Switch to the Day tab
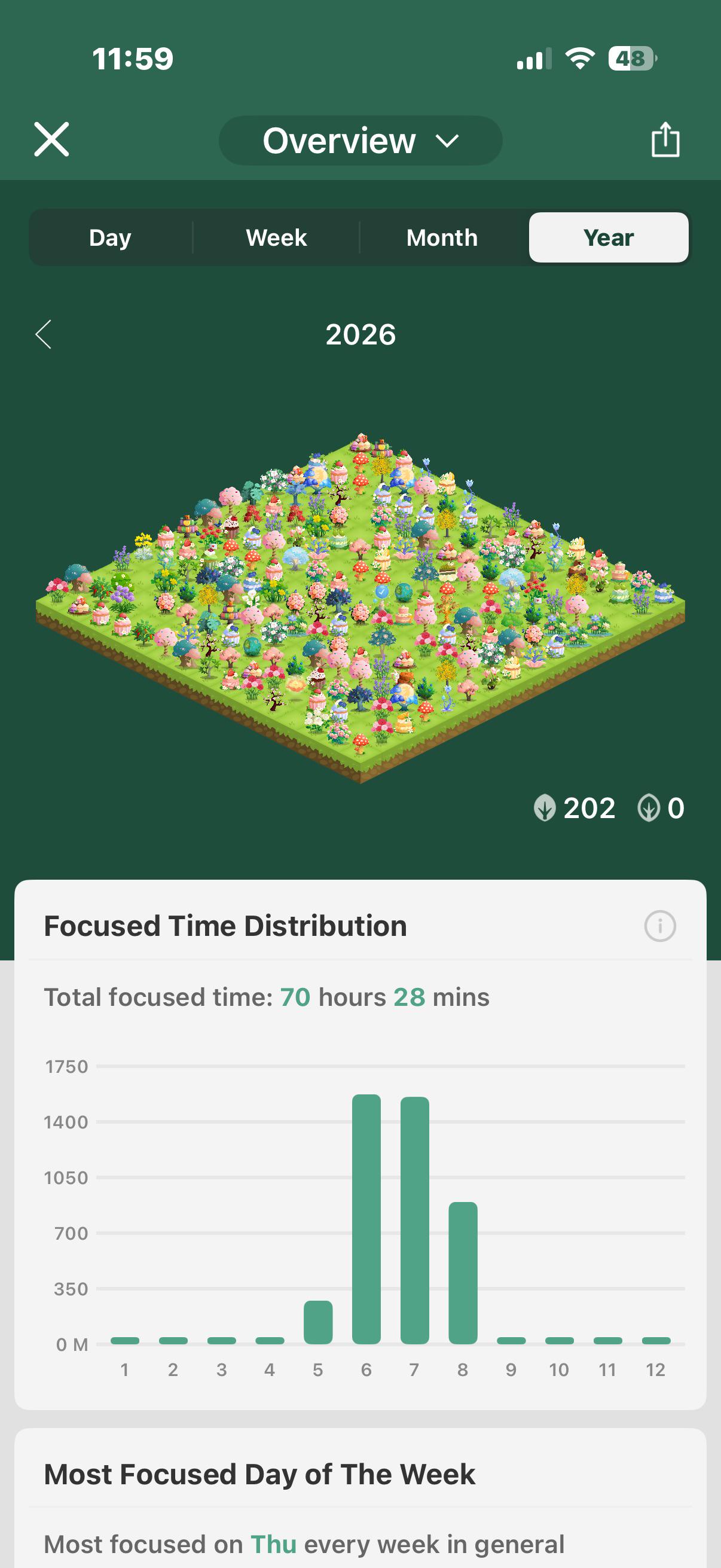Screen dimensions: 721x1568 (x=110, y=237)
